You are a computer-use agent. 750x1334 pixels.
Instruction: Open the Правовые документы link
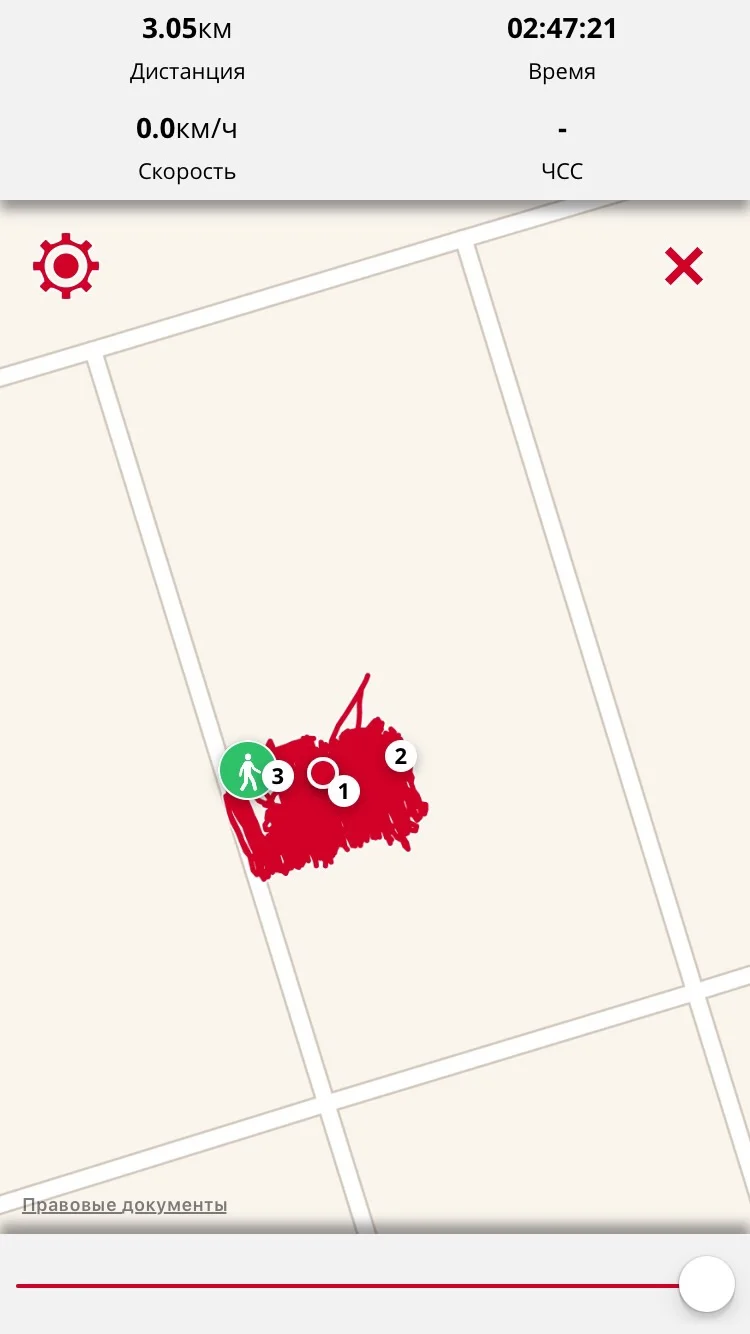point(125,1205)
